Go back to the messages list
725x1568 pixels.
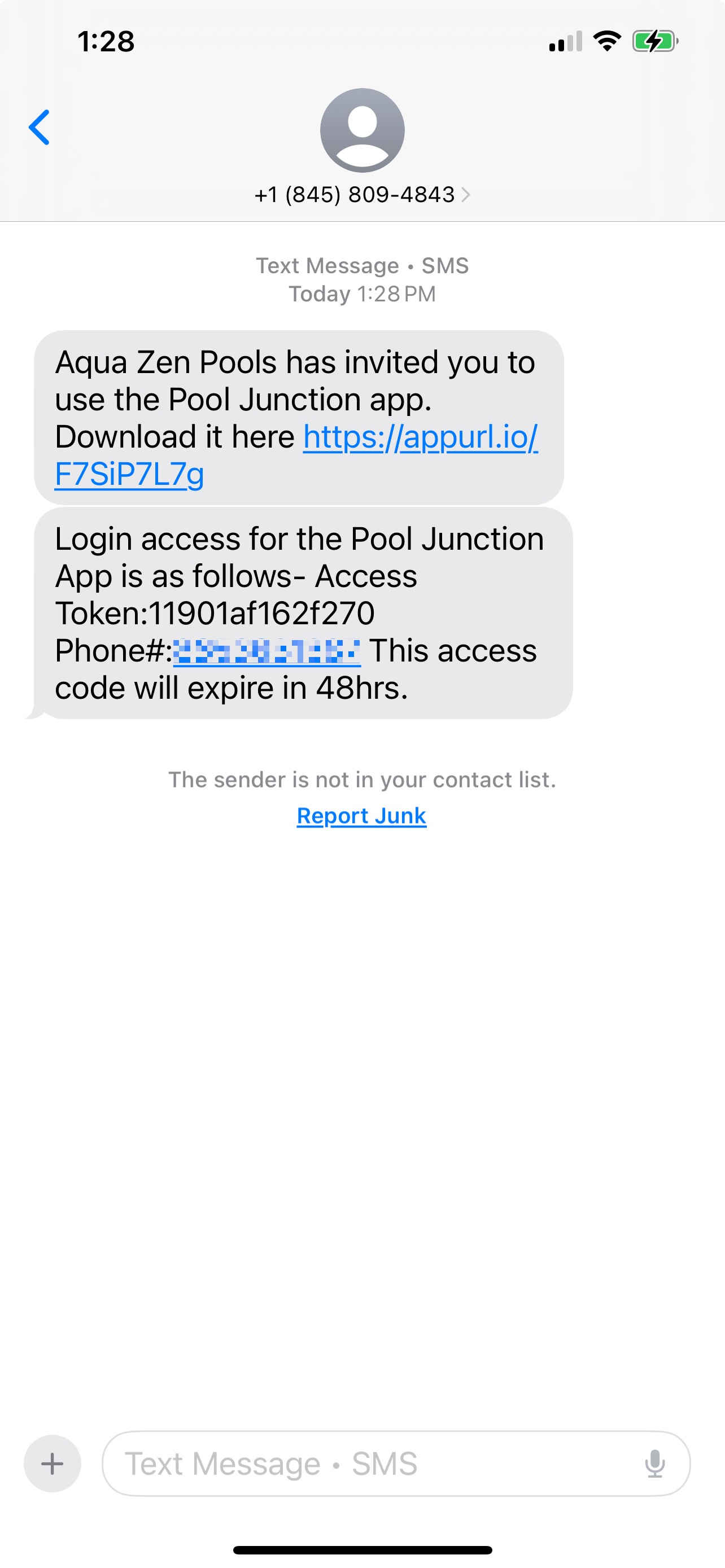[x=40, y=128]
